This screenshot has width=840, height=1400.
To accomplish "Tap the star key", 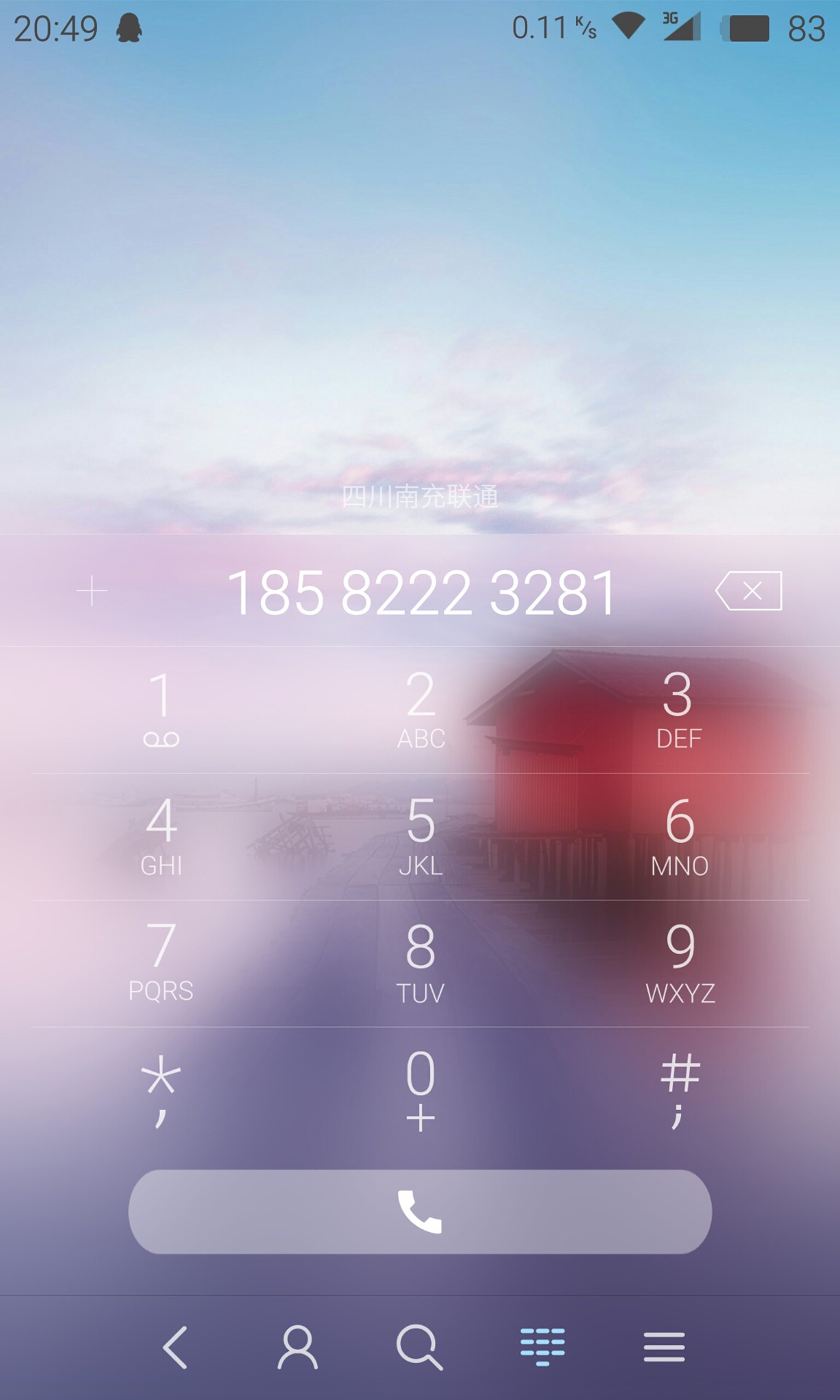I will pyautogui.click(x=161, y=1091).
